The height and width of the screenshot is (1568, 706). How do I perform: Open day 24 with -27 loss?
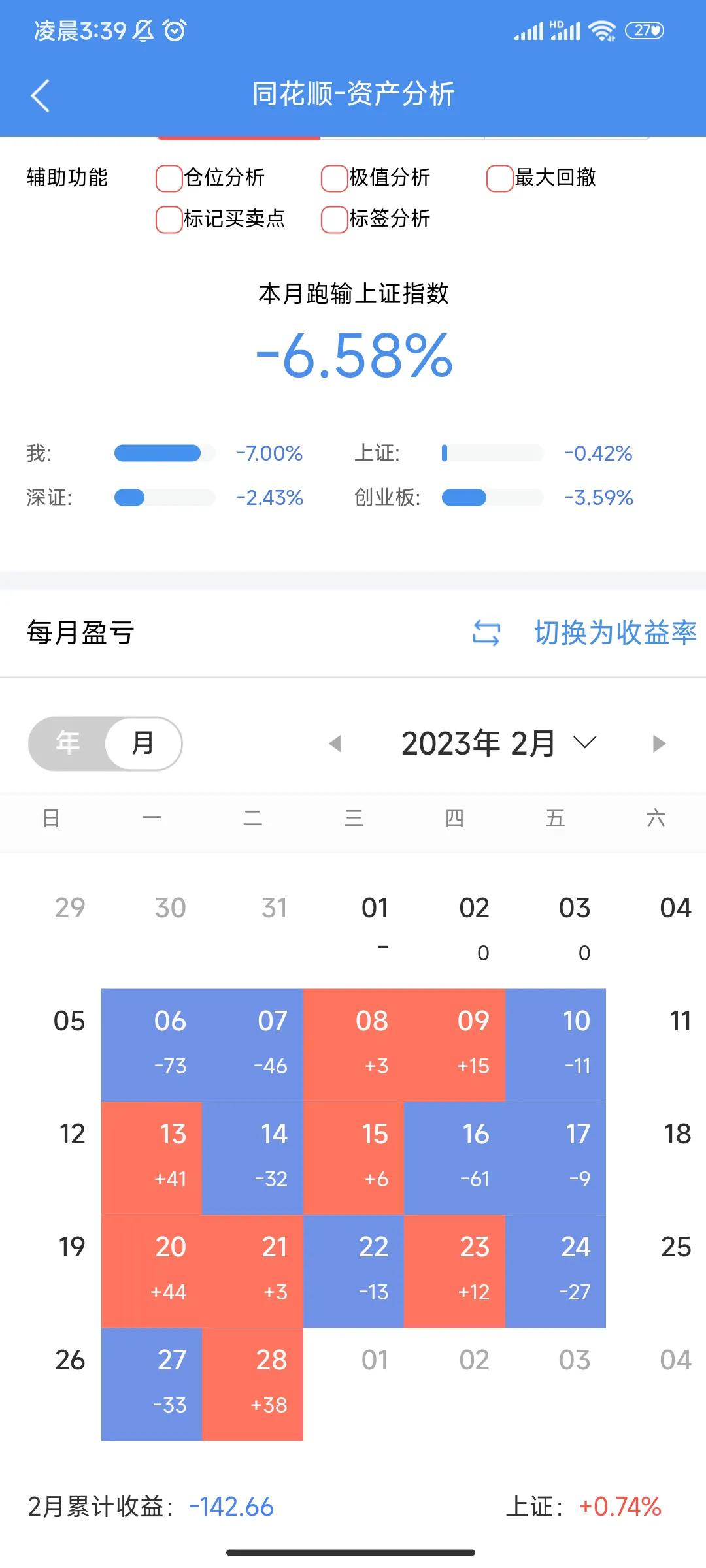point(556,1271)
